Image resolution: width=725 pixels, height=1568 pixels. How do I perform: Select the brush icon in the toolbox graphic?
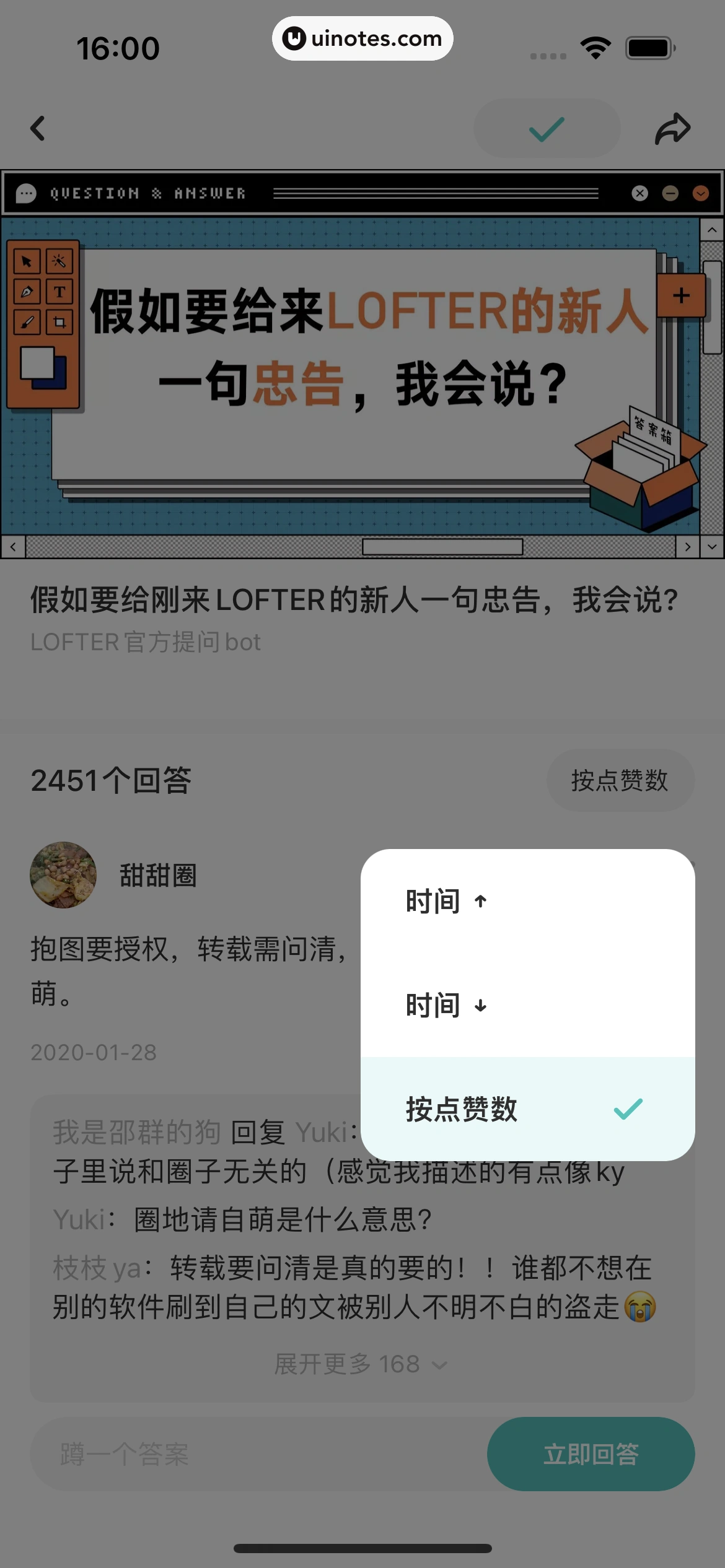(x=27, y=322)
